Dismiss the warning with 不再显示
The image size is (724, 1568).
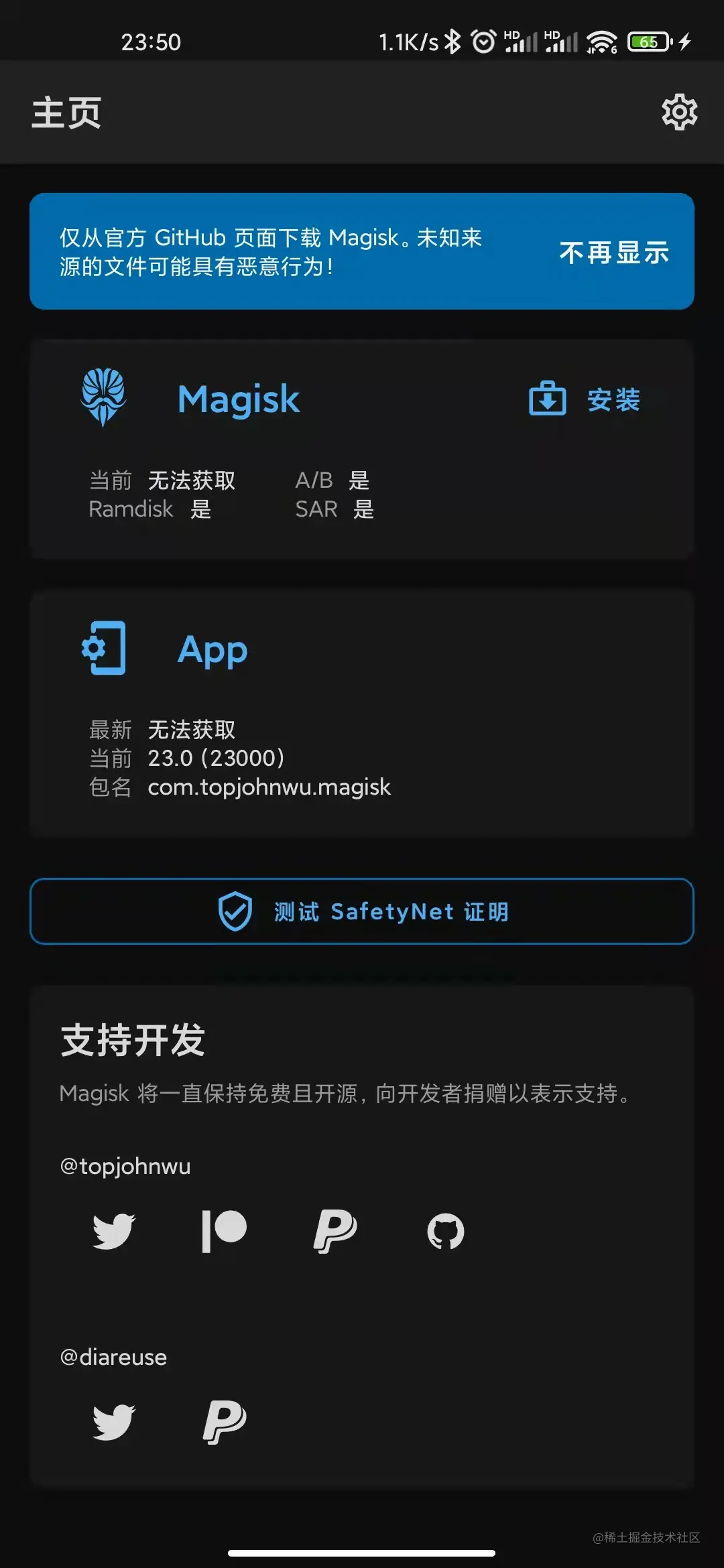(614, 253)
